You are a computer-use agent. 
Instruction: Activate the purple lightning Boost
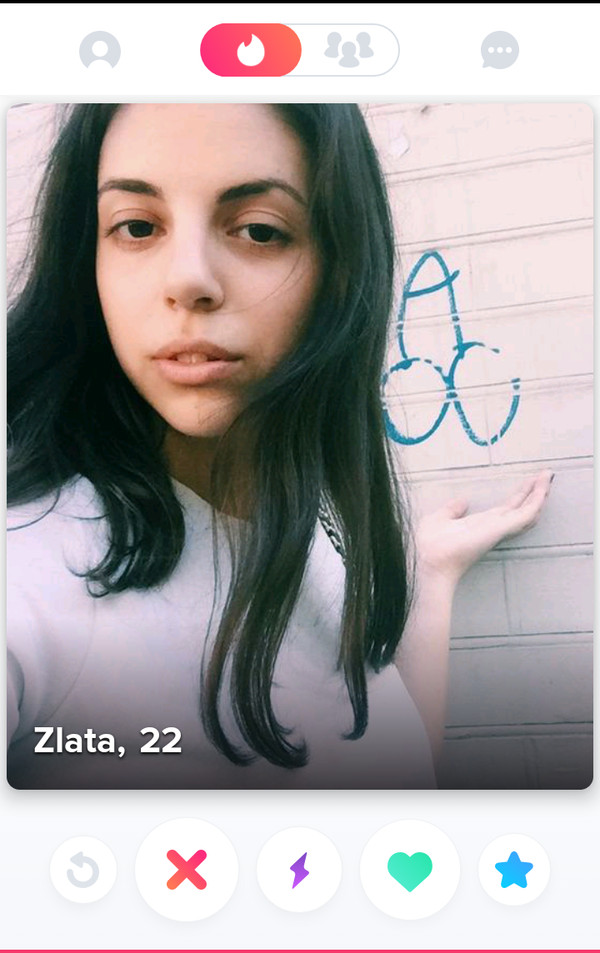(x=299, y=870)
